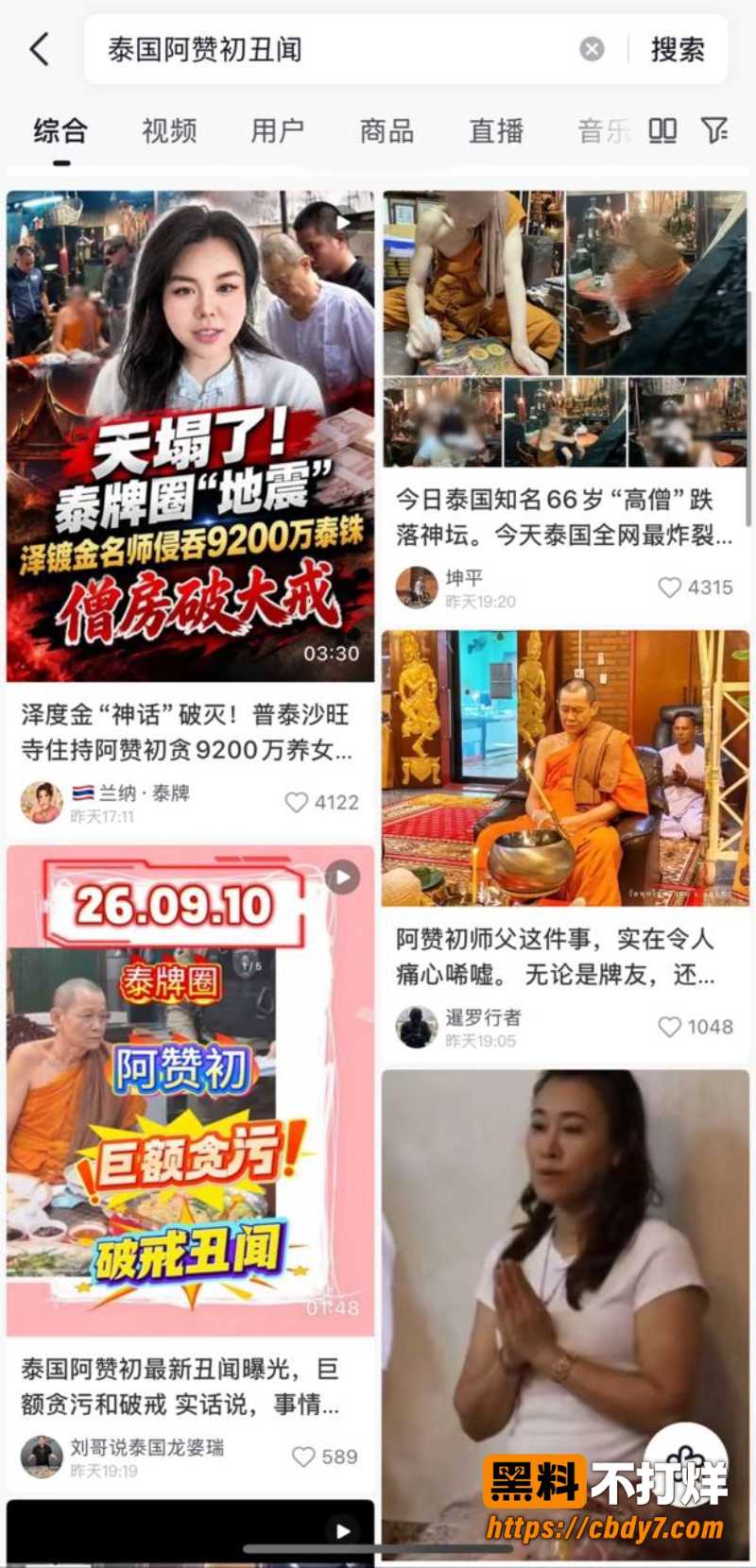Screen dimensions: 756x1568
Task: Select the 综合 tab
Action: (x=60, y=130)
